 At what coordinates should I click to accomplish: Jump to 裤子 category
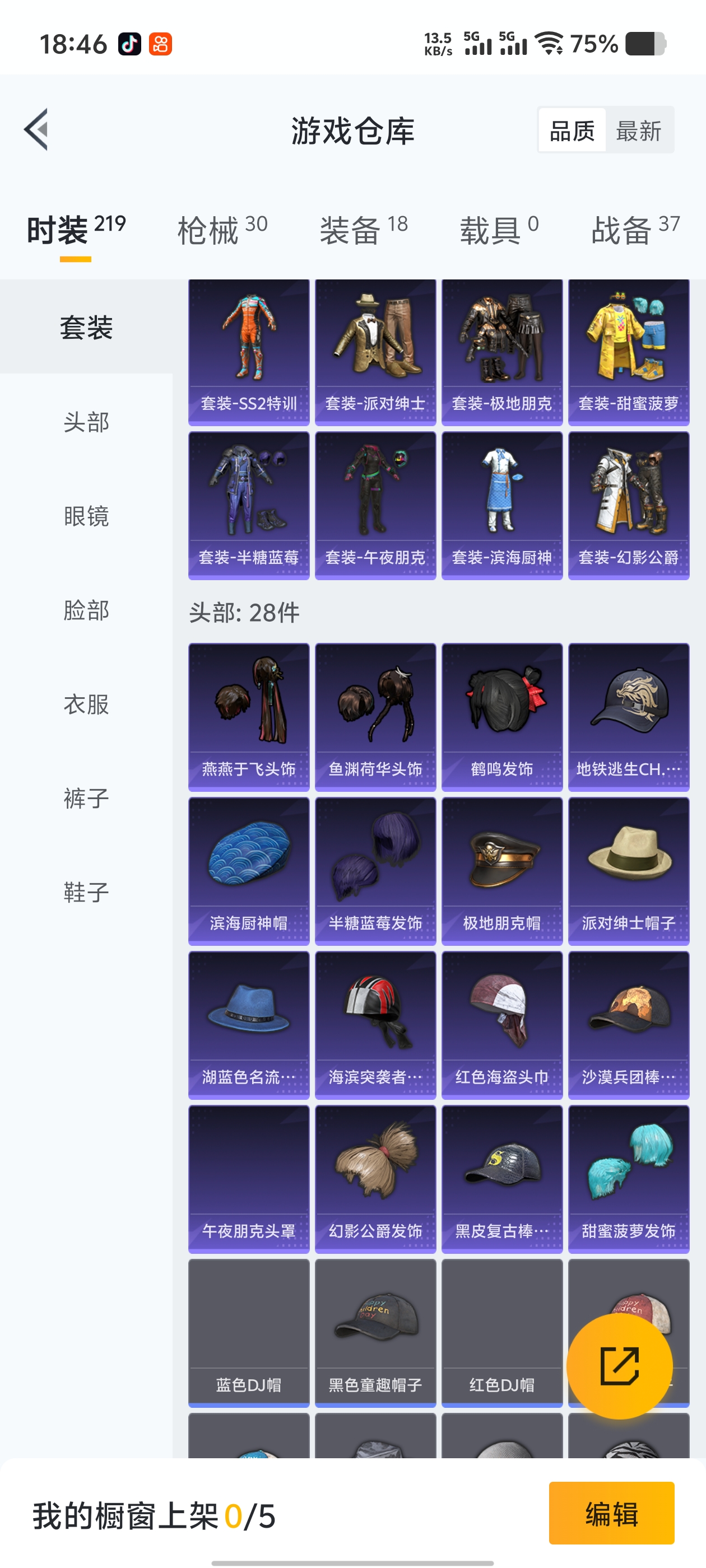point(86,798)
